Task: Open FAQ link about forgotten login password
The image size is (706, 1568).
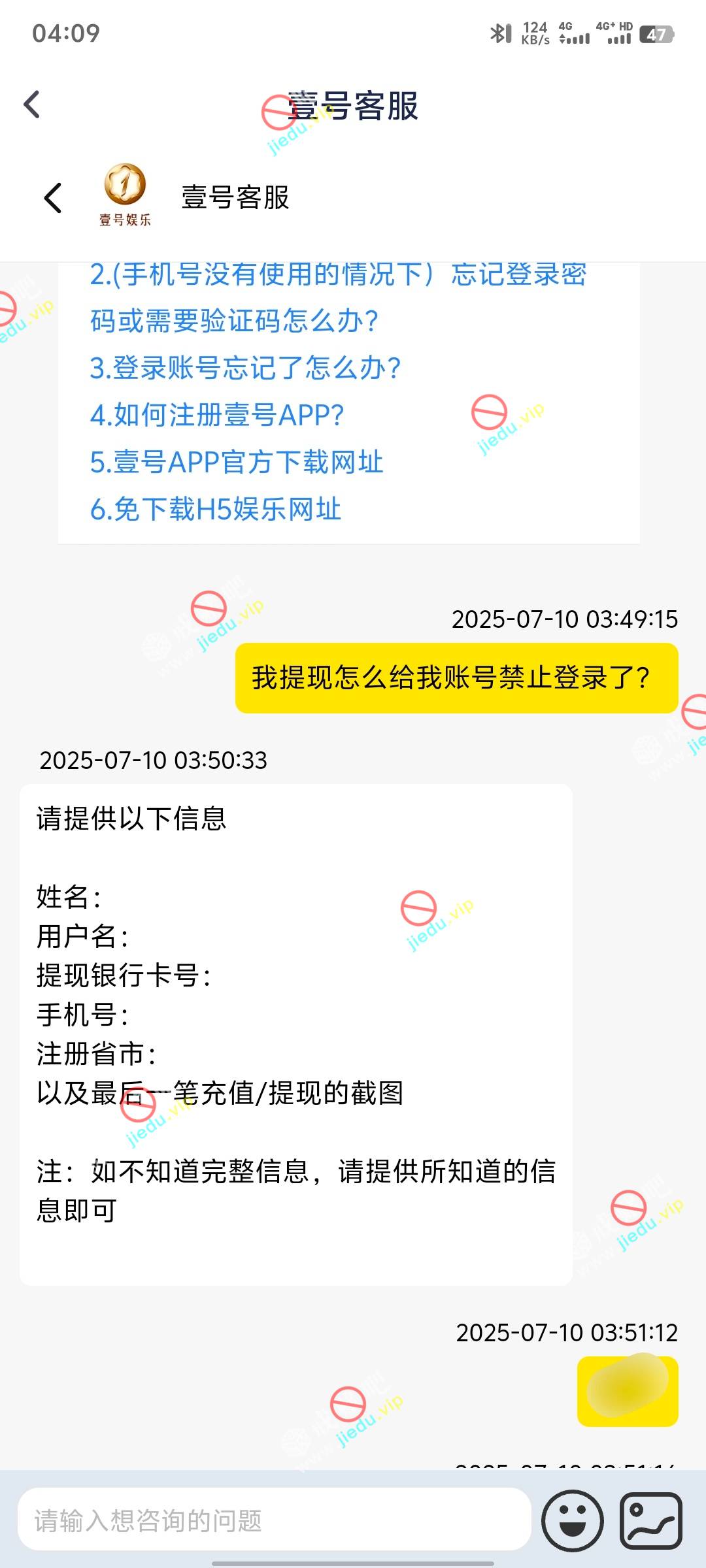Action: point(338,297)
